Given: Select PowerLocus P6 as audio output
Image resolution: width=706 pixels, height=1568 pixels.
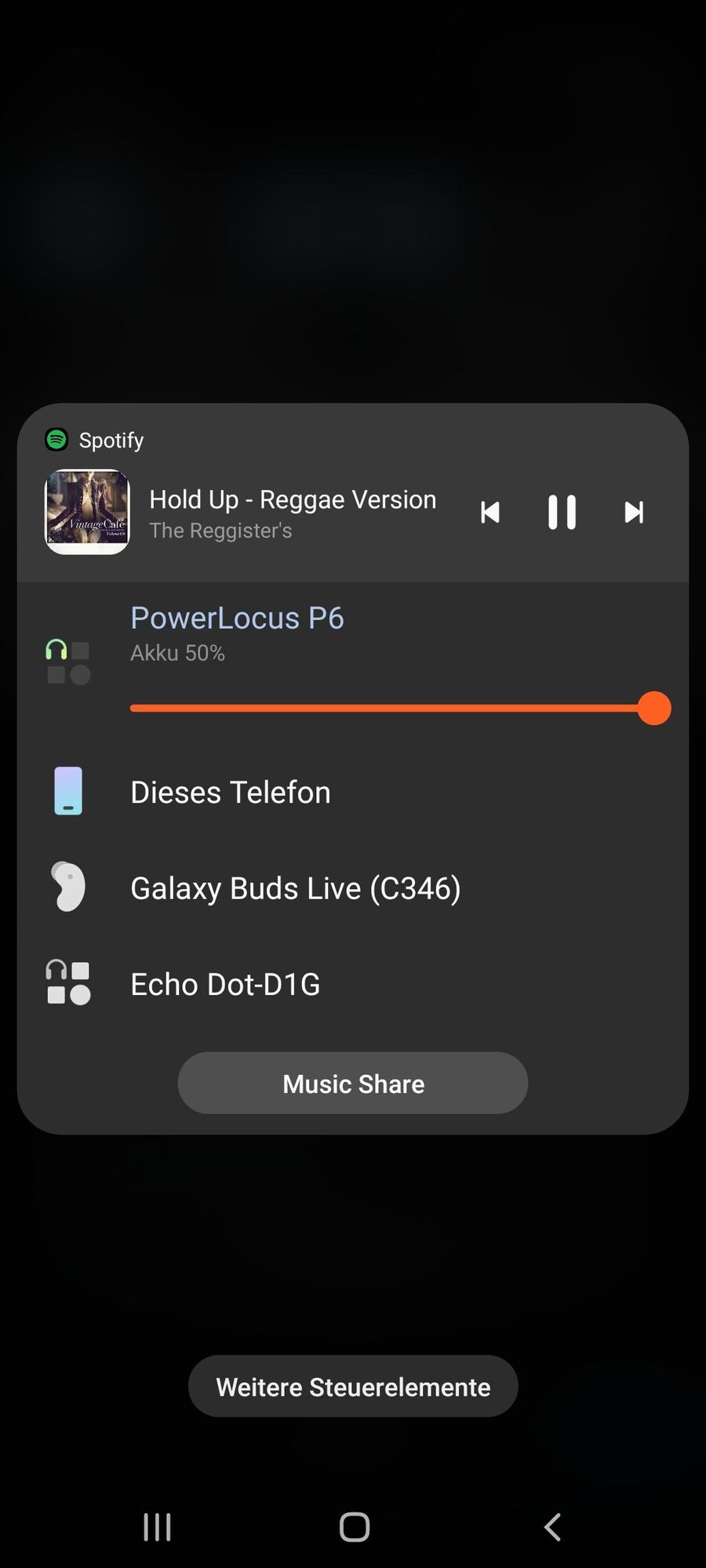Looking at the screenshot, I should (x=237, y=619).
